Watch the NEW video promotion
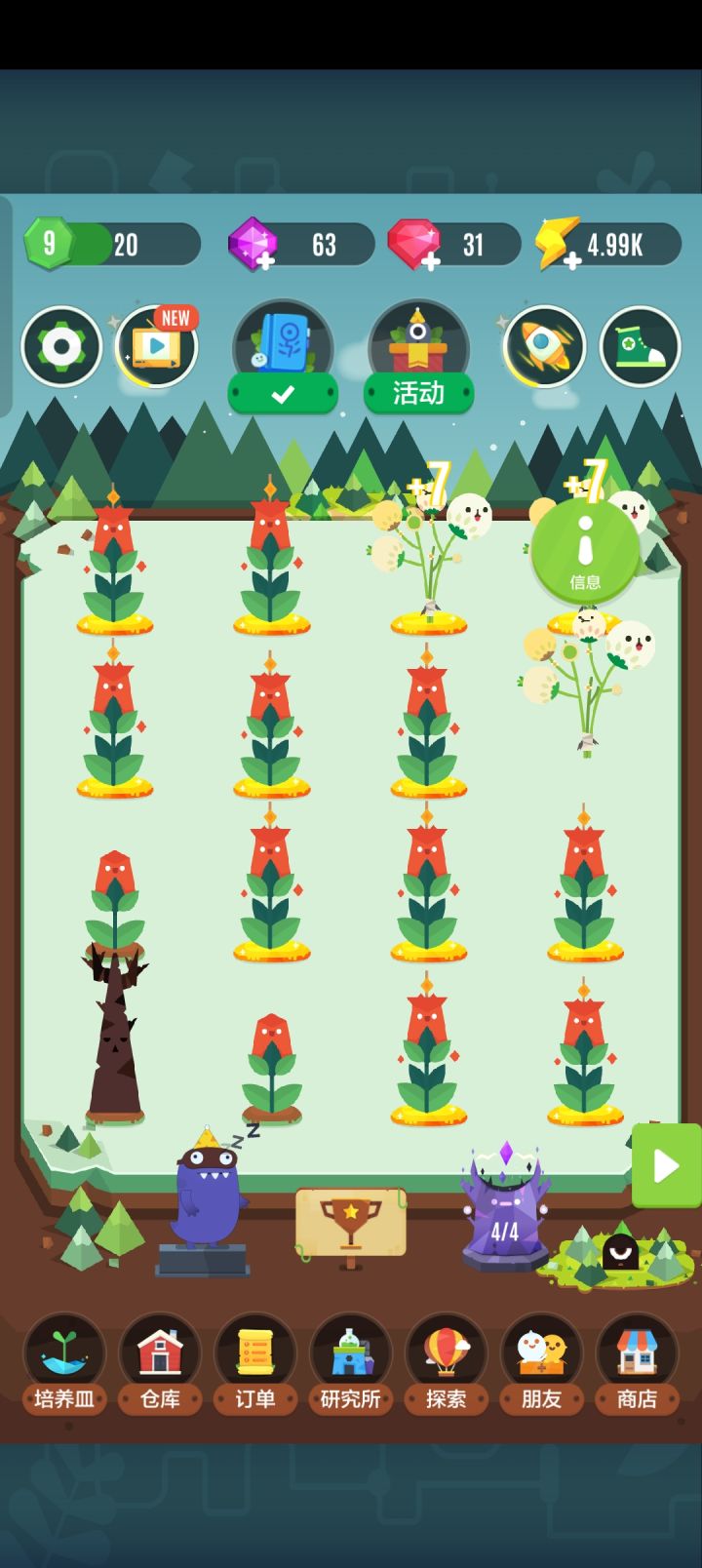The width and height of the screenshot is (702, 1568). [x=158, y=346]
